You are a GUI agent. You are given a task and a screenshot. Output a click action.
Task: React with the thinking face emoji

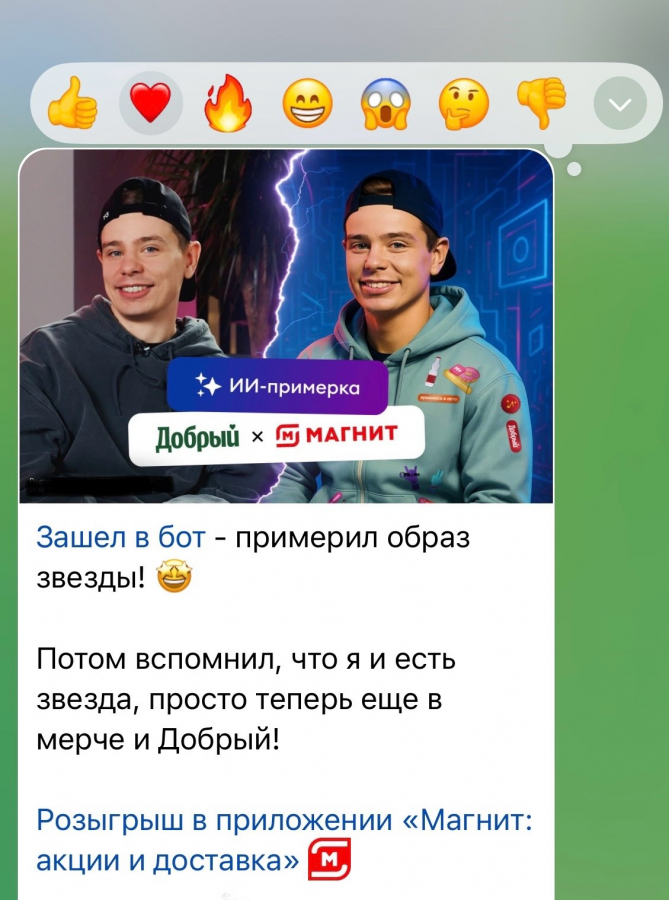tap(464, 103)
